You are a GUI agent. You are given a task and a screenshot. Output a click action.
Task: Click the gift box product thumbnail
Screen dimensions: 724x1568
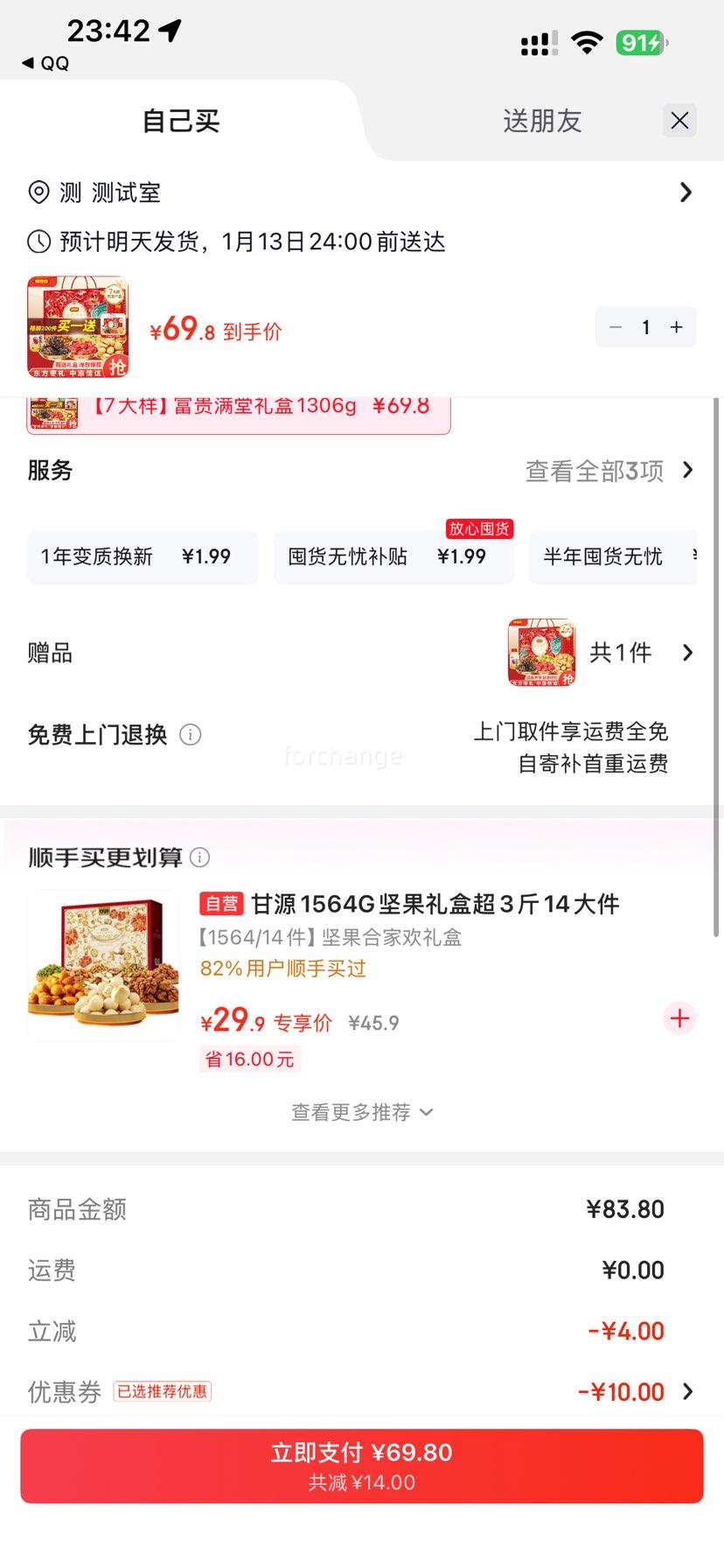[x=77, y=326]
